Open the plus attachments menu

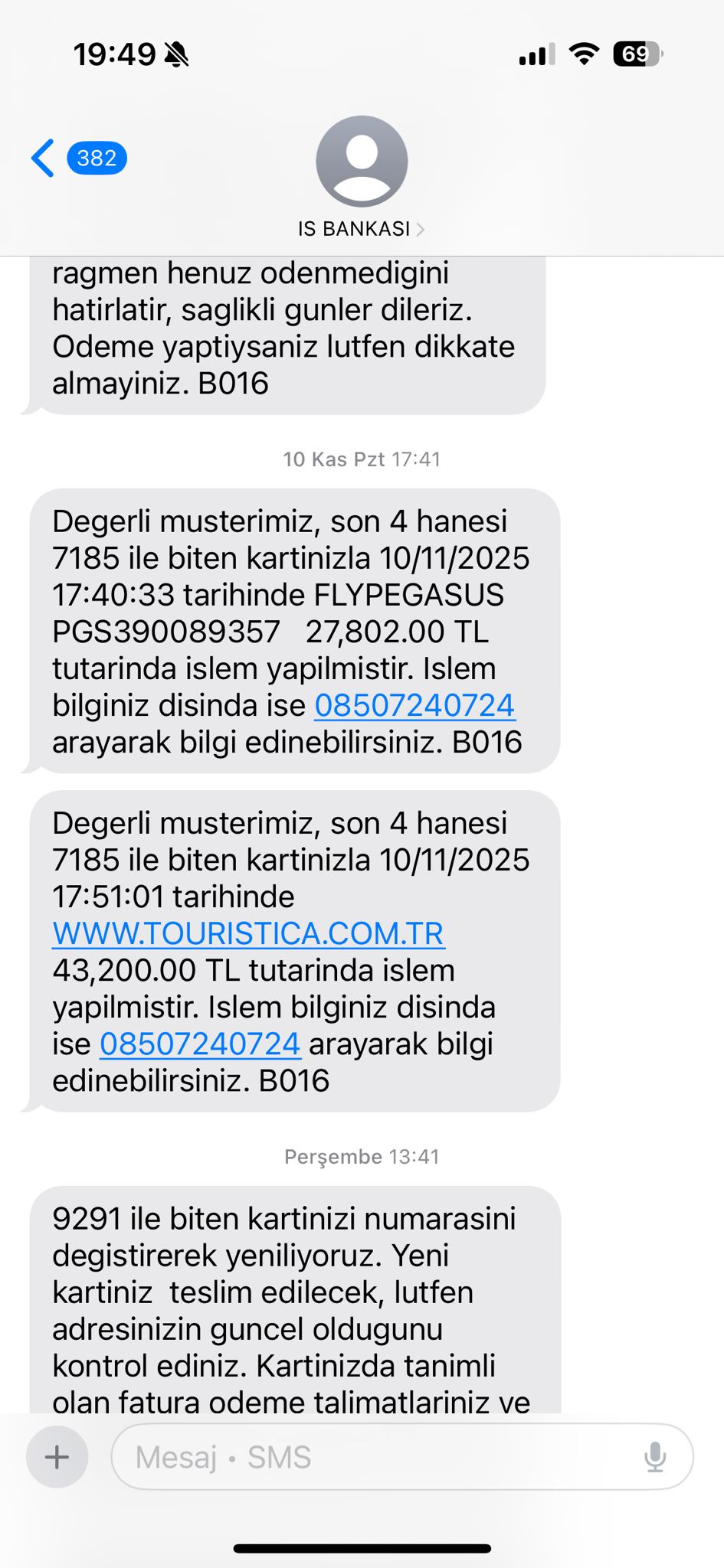pos(57,1457)
